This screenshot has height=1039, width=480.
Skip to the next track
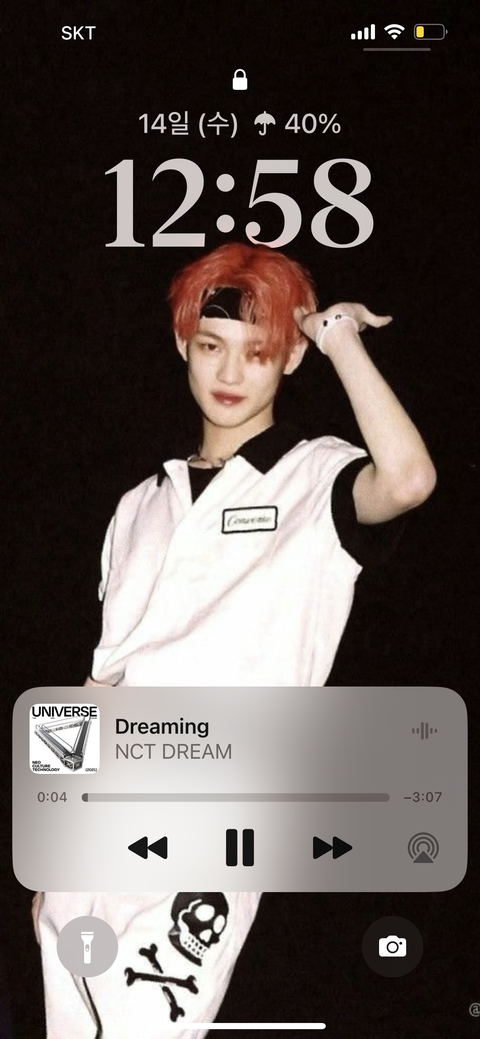332,848
